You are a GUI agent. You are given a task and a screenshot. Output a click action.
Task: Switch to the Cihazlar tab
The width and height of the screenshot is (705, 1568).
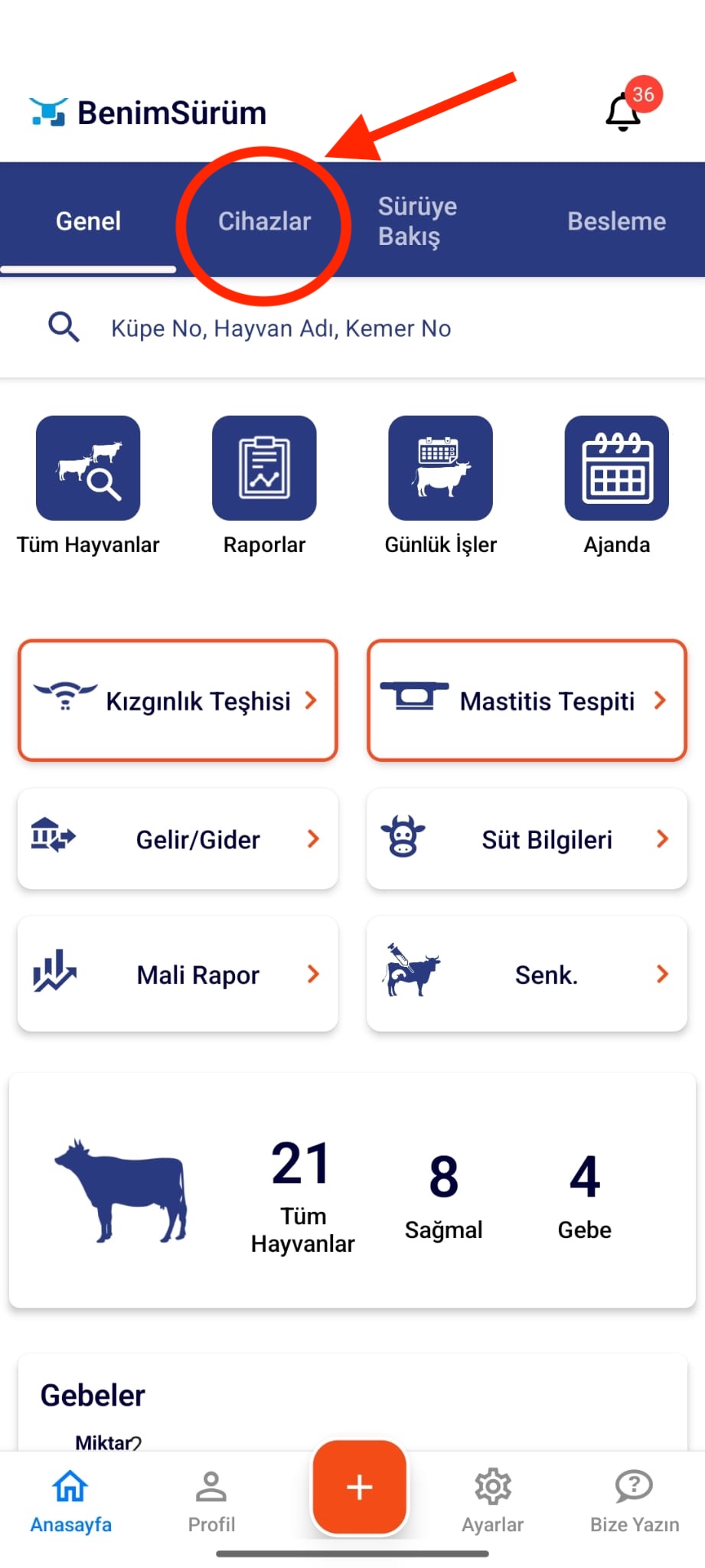click(x=264, y=221)
